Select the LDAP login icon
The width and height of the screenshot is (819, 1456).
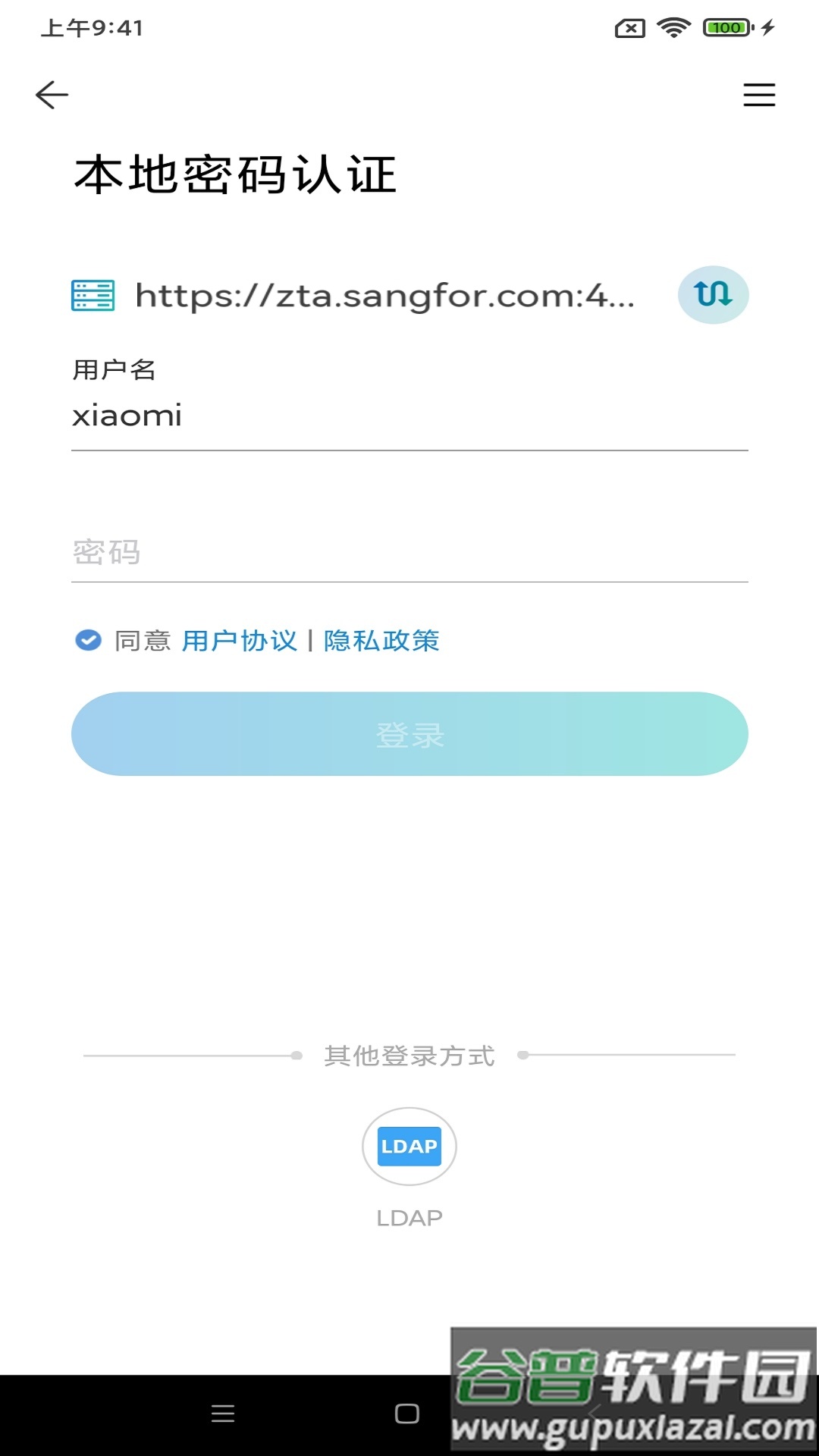(409, 1147)
